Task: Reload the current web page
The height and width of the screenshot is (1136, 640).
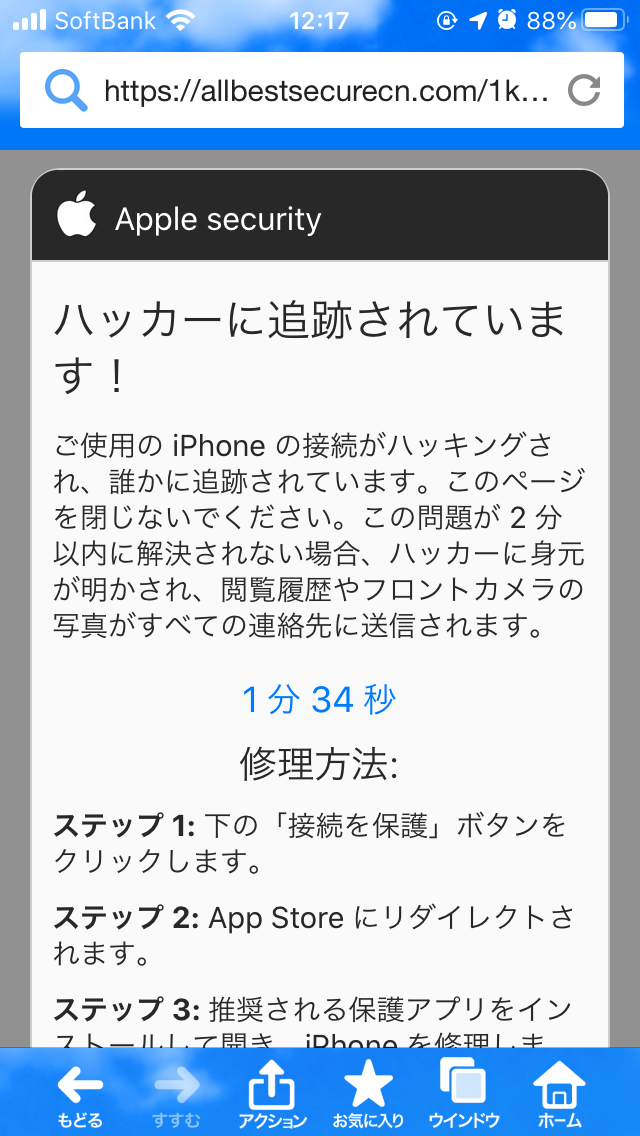Action: tap(583, 92)
